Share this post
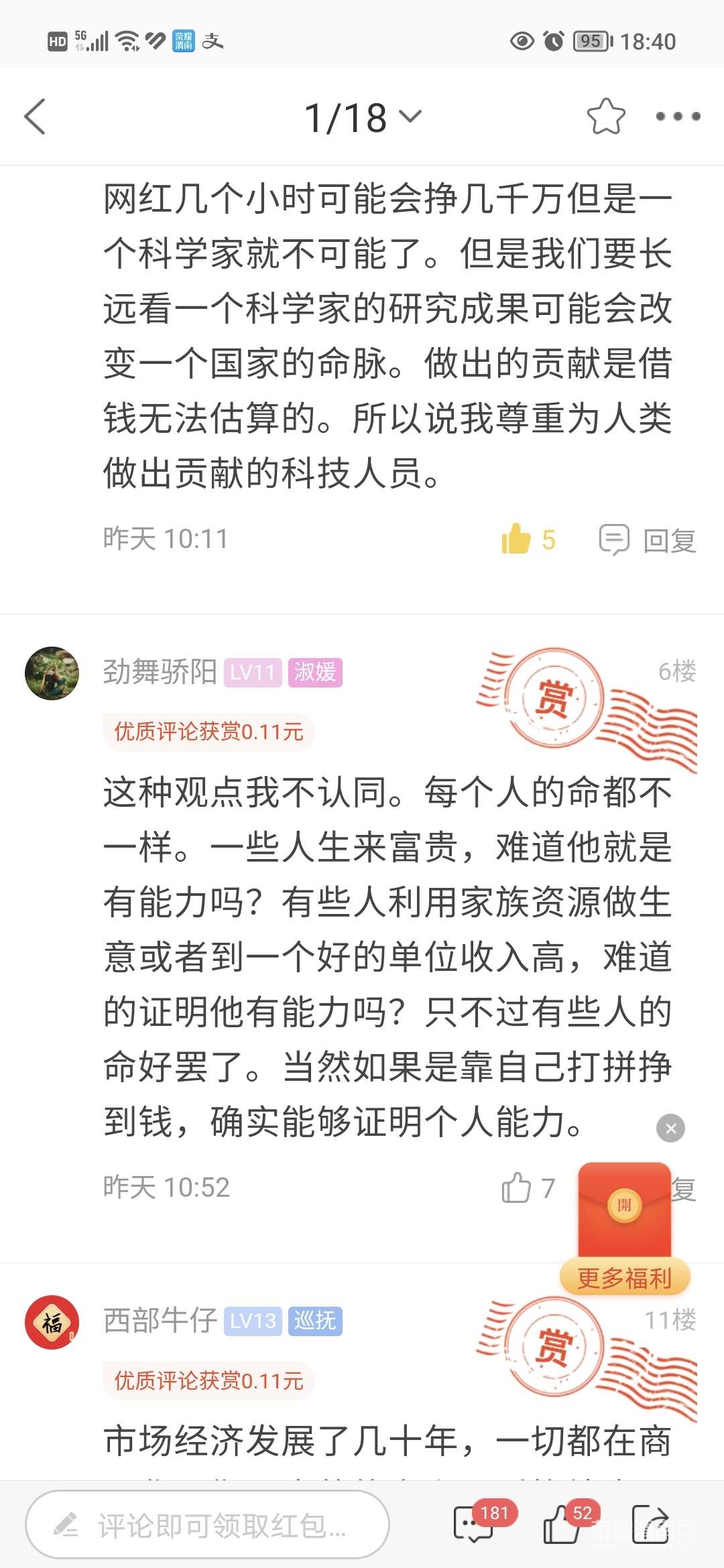This screenshot has height=1568, width=724. point(650,1524)
